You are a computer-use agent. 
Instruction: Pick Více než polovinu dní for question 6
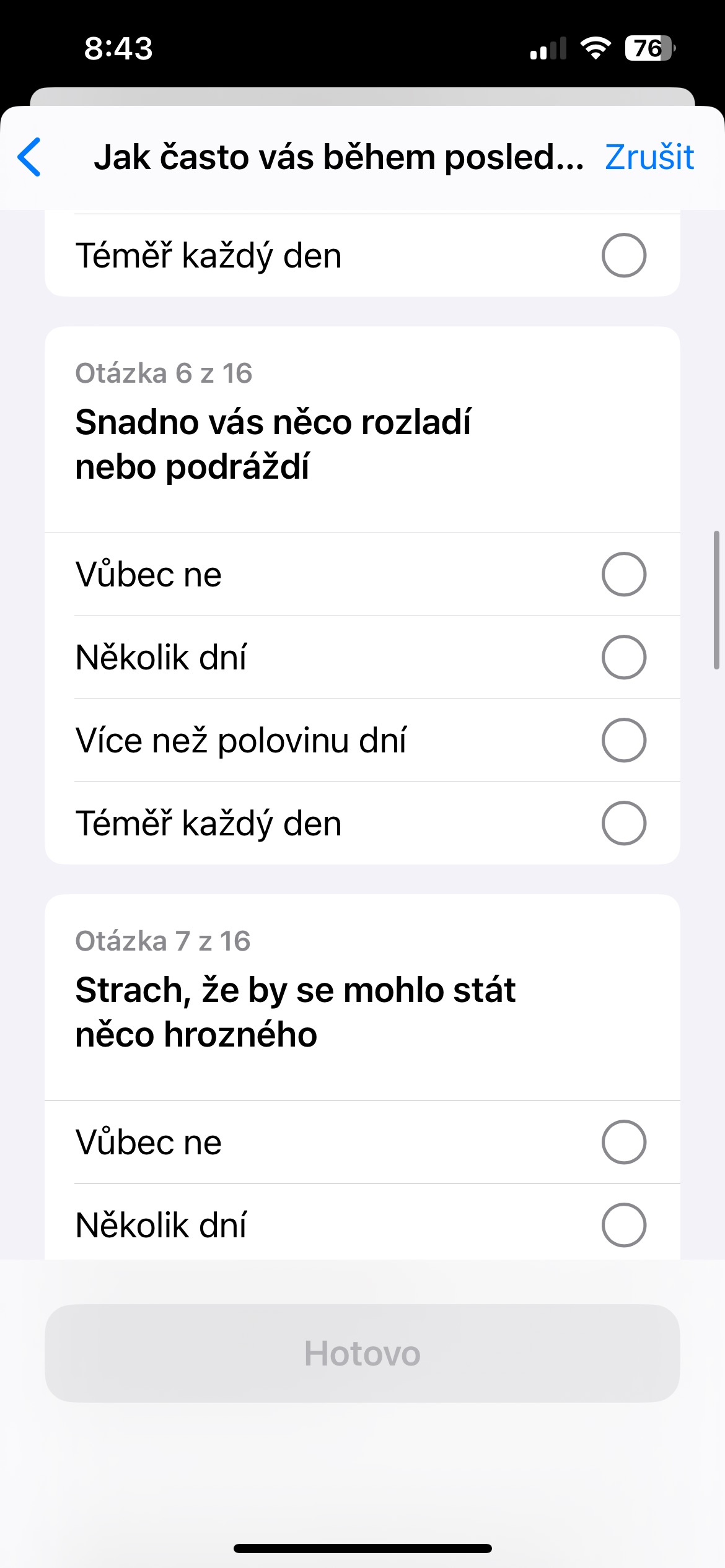pos(623,740)
